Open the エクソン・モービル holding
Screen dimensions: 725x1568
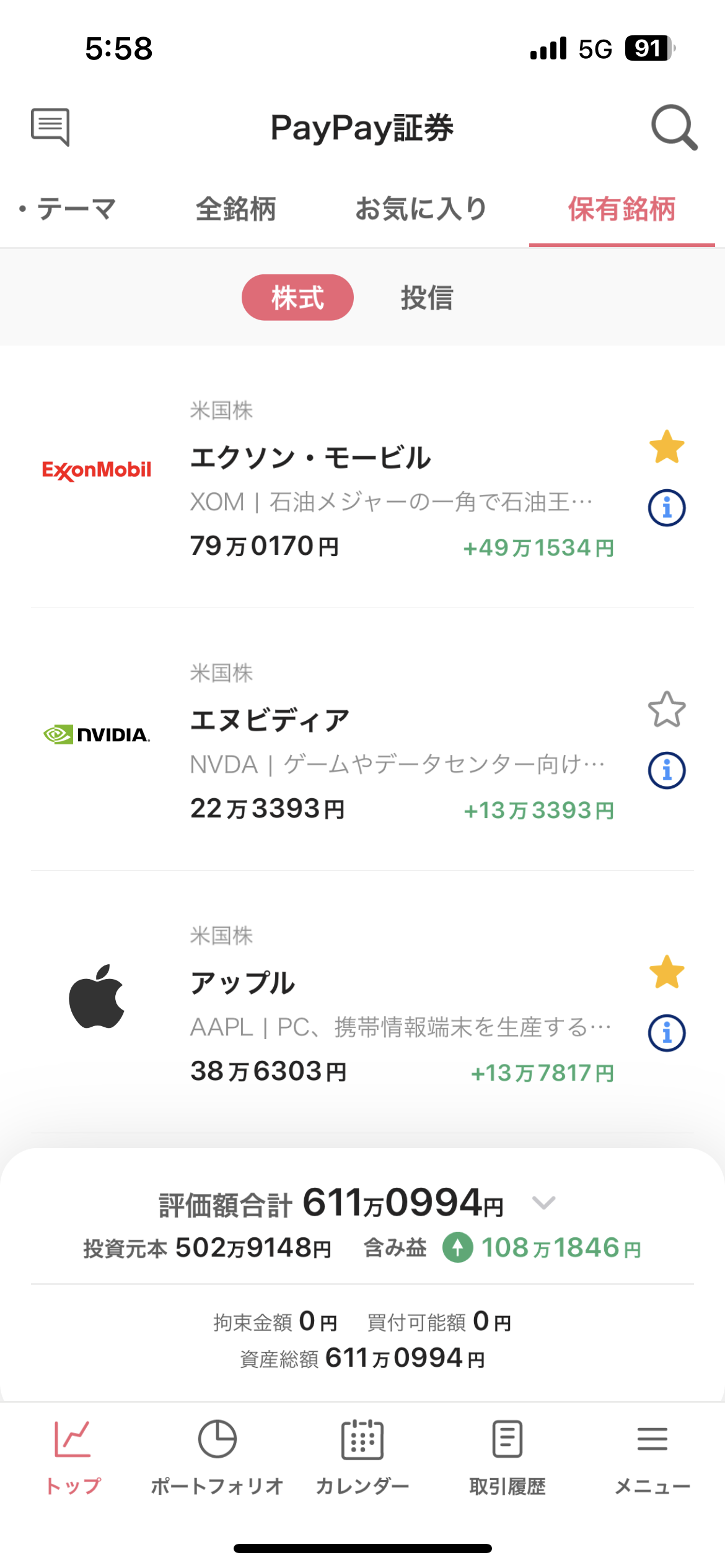(x=310, y=458)
